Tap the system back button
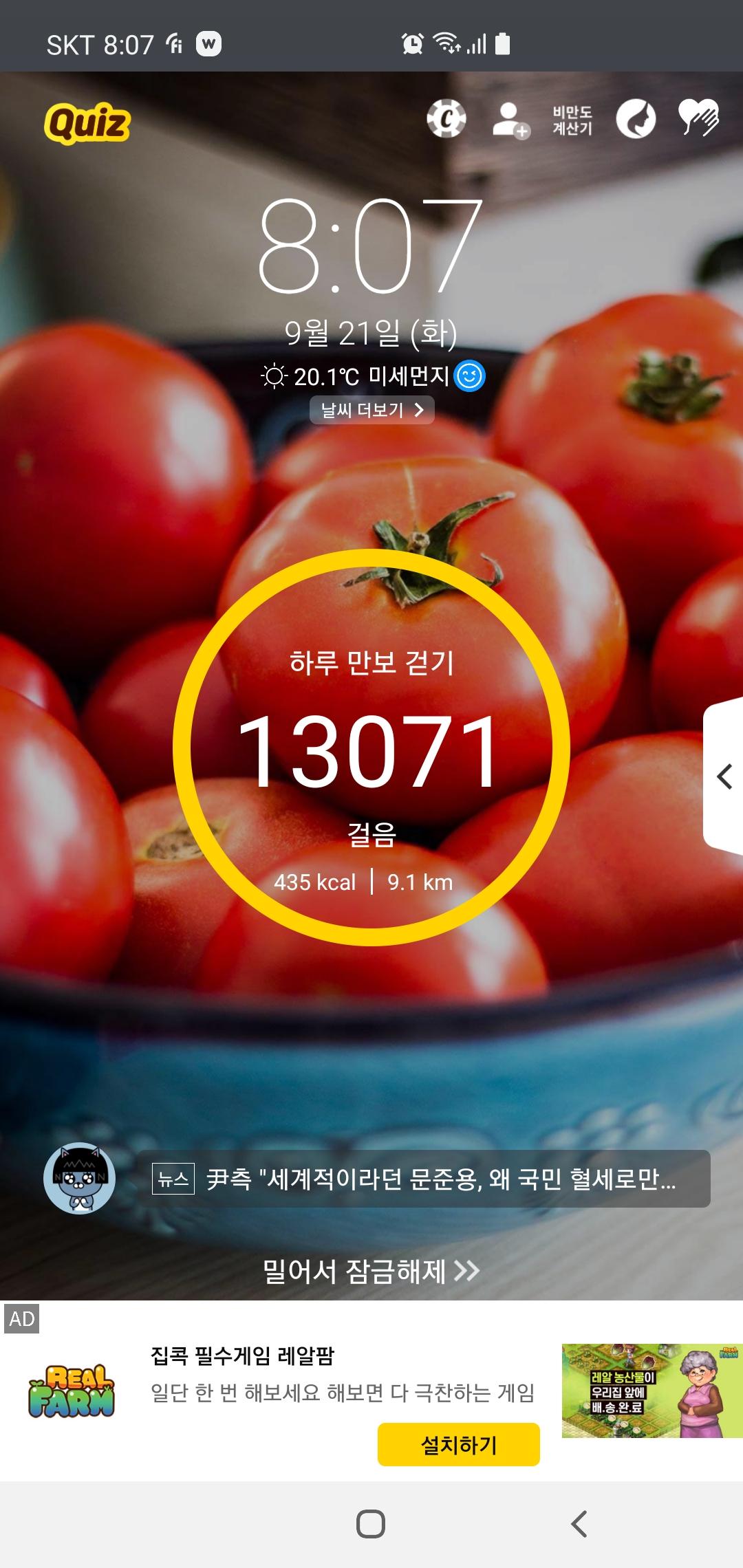Image resolution: width=743 pixels, height=1568 pixels. tap(579, 1524)
